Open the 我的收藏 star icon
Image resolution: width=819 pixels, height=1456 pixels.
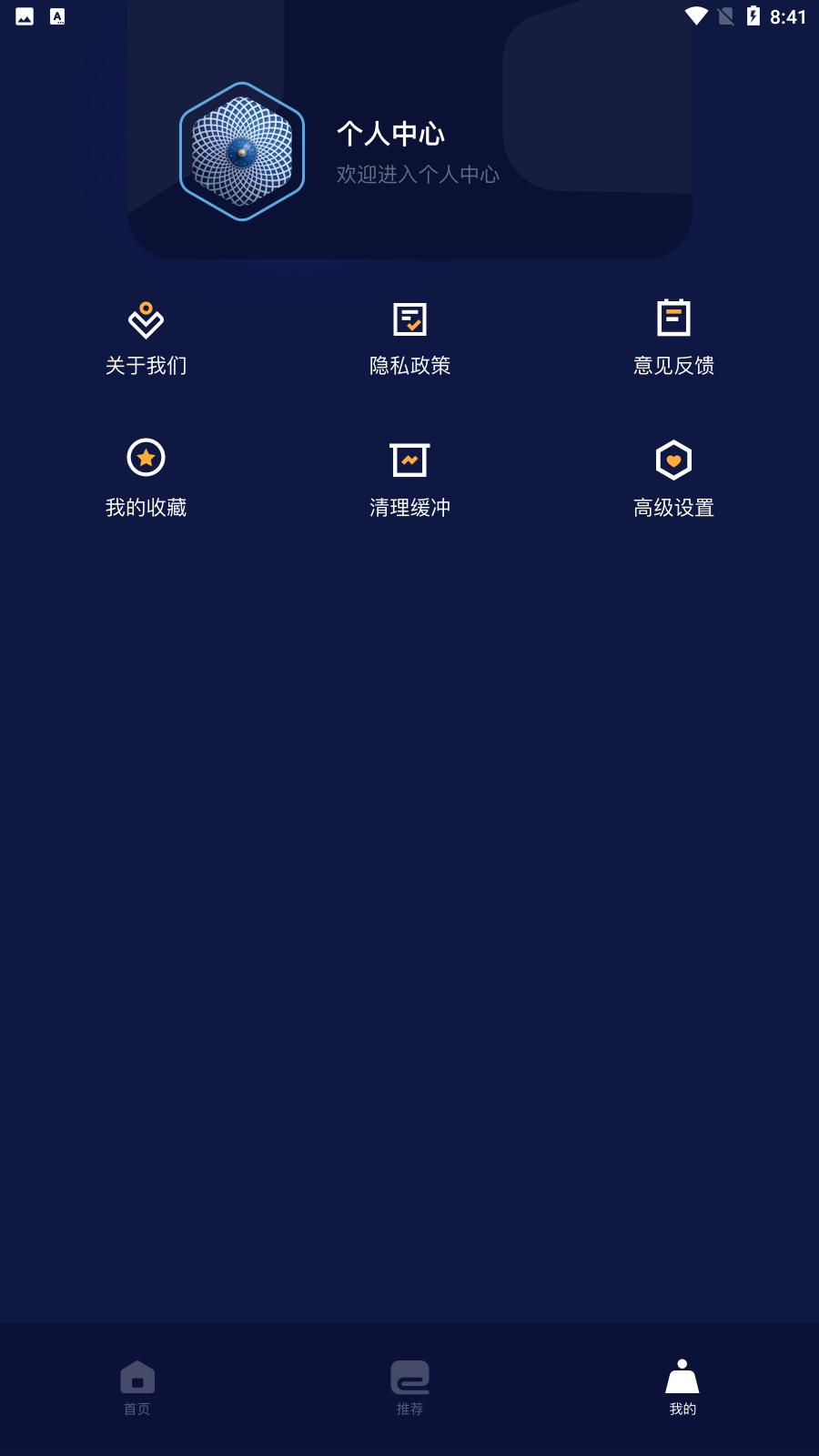click(146, 460)
